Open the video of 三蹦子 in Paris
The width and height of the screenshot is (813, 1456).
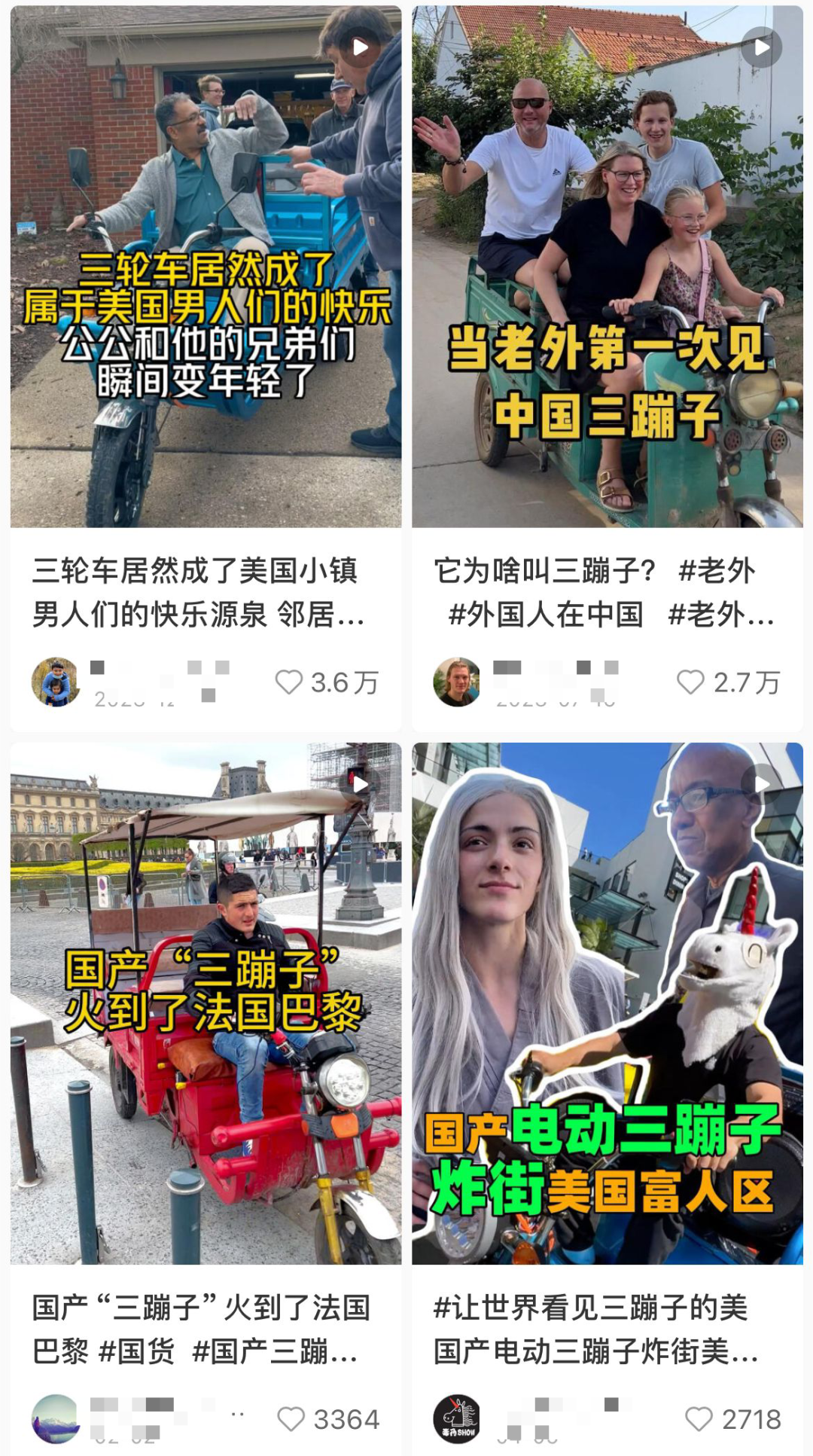(x=206, y=1003)
